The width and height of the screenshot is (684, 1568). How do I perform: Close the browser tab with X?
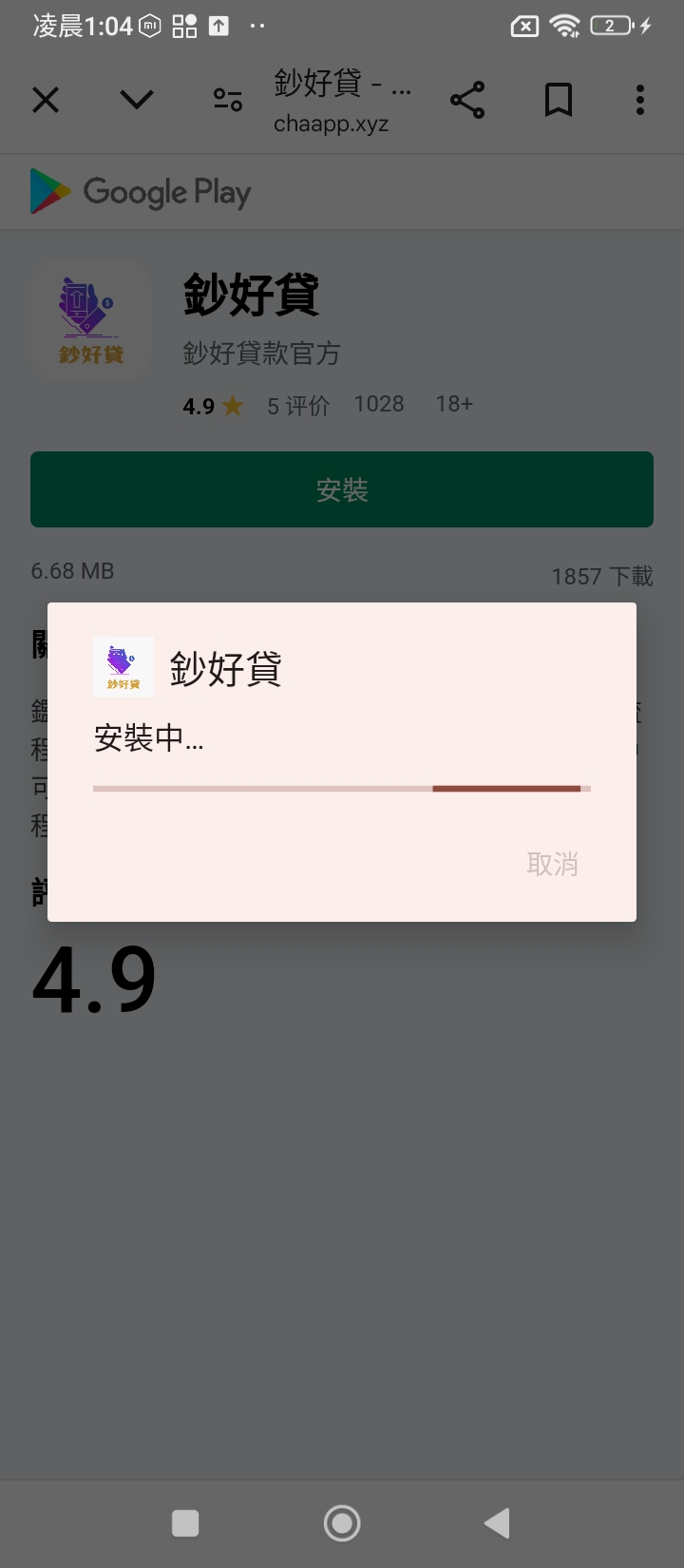46,100
